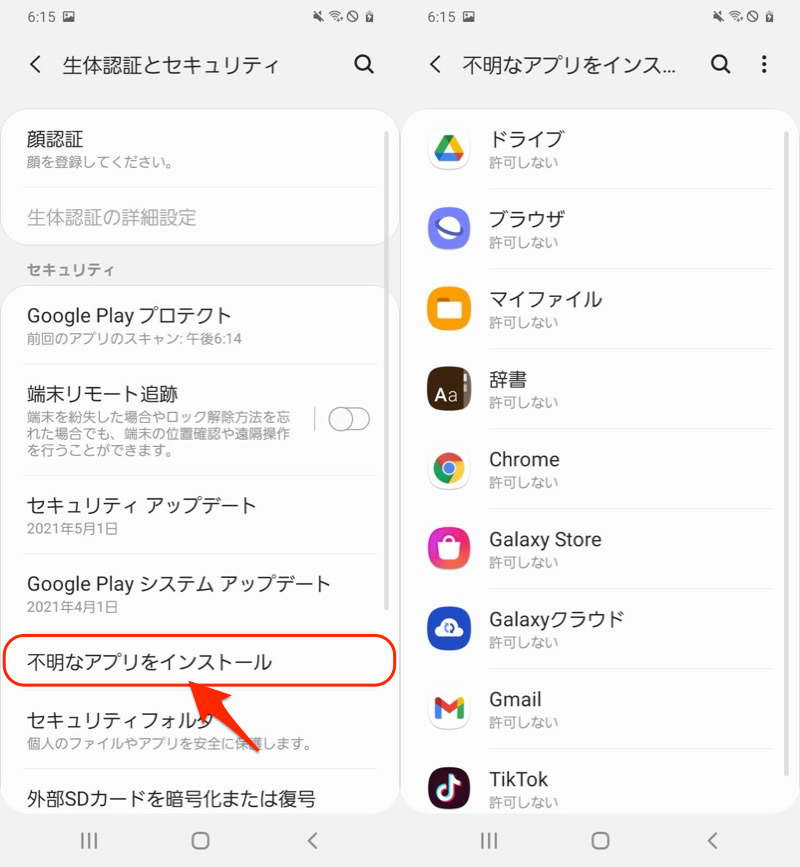Select 辞書 app permission row
This screenshot has height=867, width=800.
600,388
